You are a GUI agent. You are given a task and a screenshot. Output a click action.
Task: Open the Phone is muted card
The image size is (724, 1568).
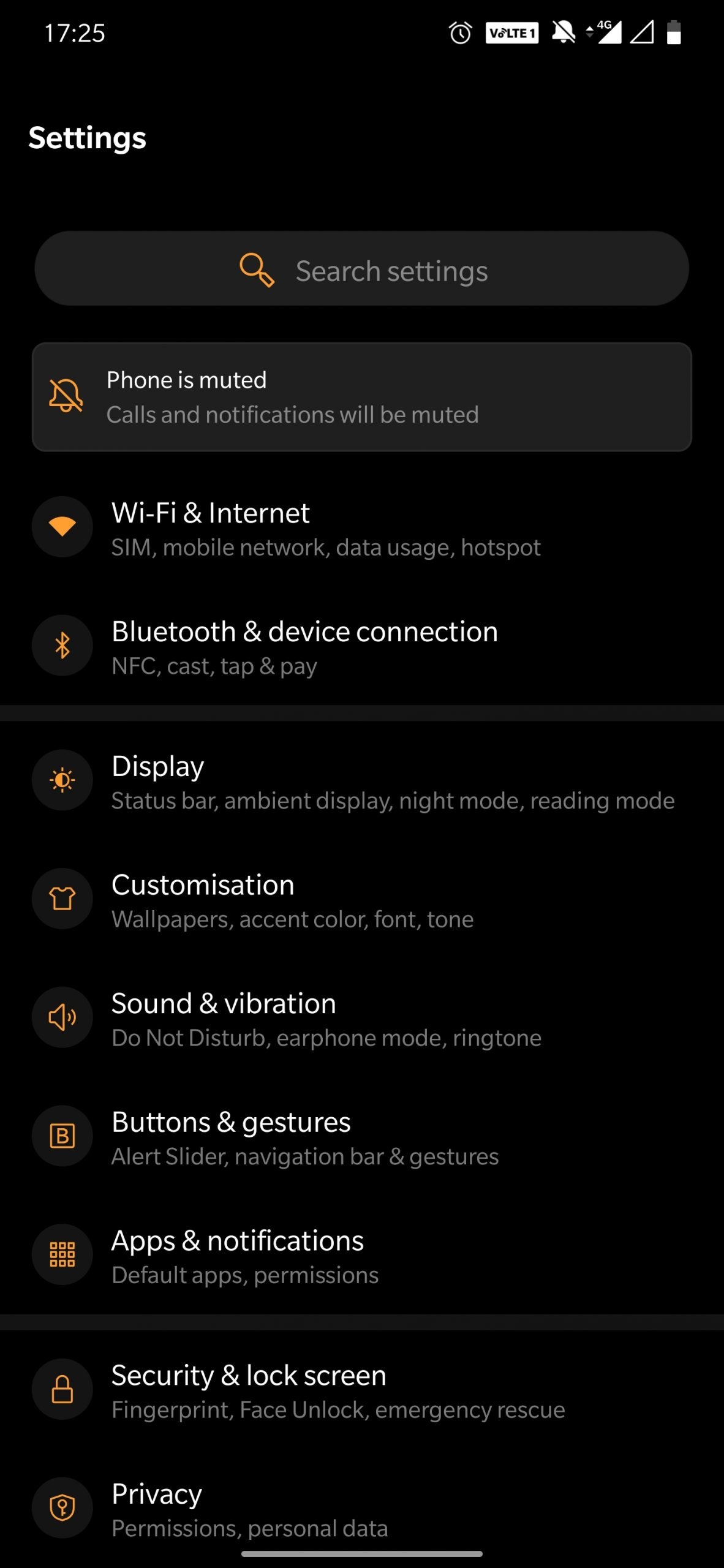pos(361,397)
